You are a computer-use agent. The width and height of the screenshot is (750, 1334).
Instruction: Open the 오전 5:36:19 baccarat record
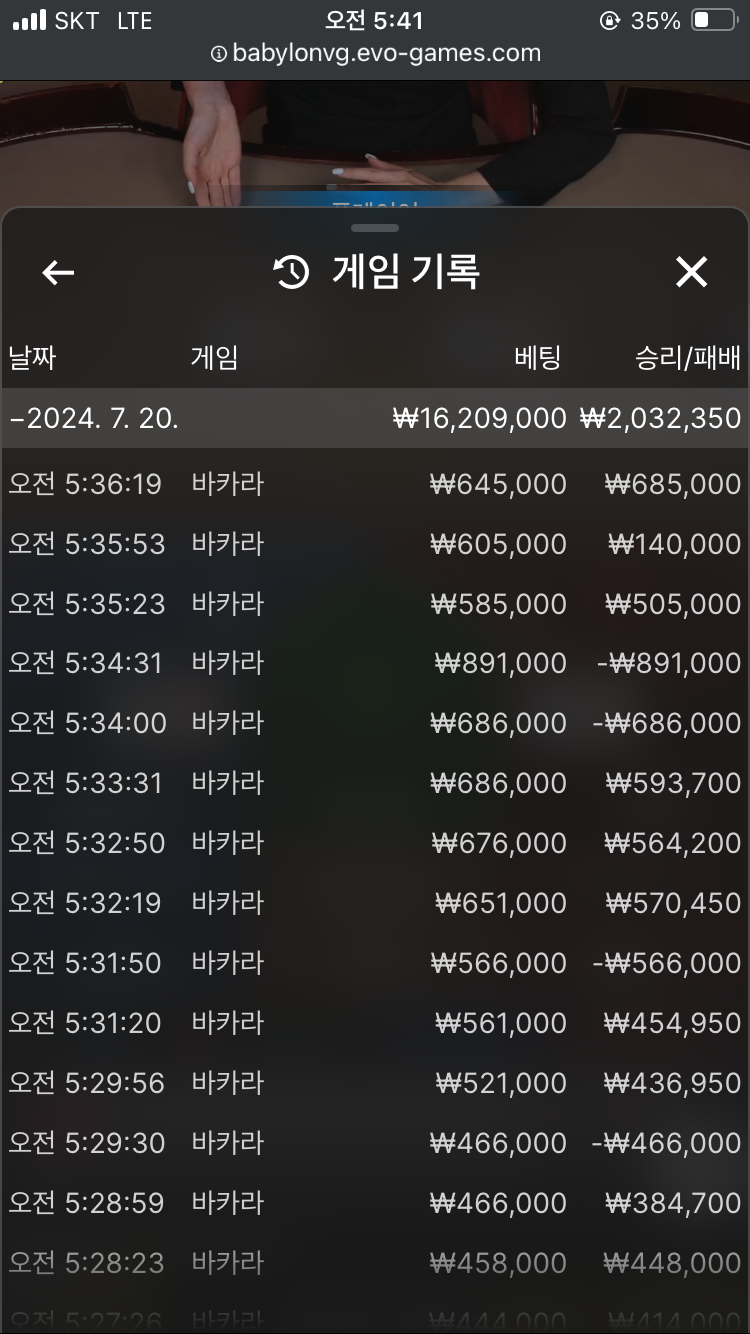pyautogui.click(x=374, y=484)
